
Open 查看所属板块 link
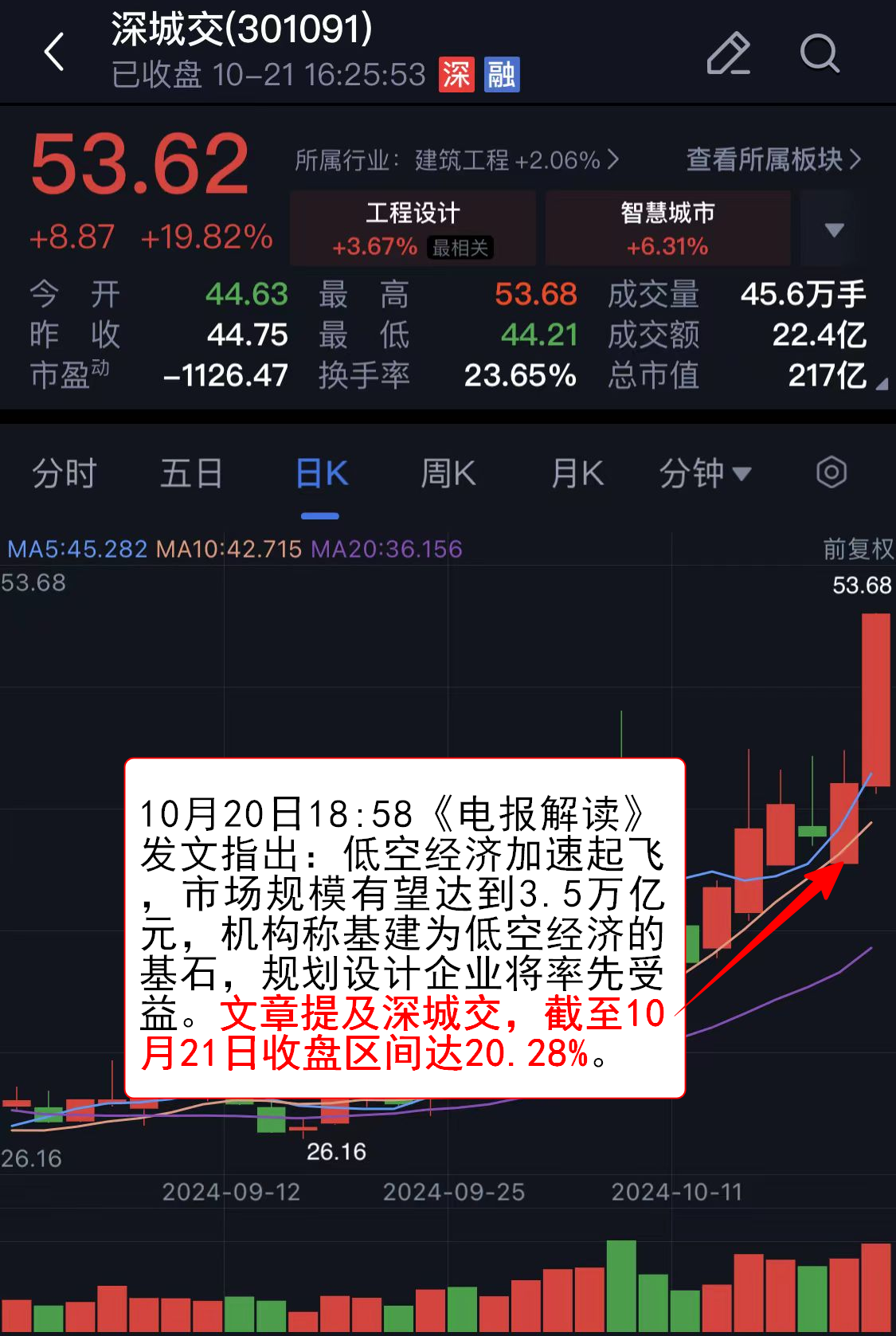(773, 160)
